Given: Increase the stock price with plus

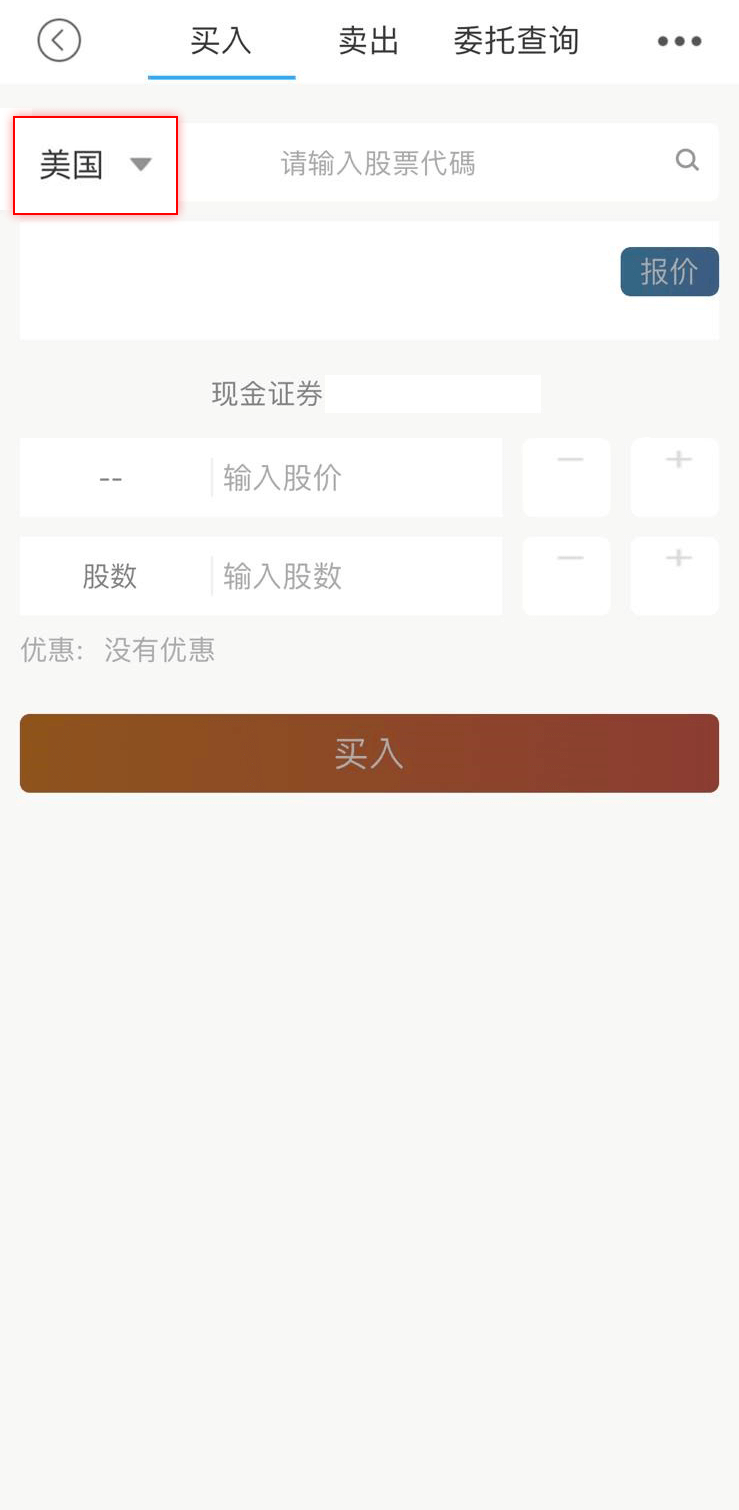Looking at the screenshot, I should tap(675, 477).
